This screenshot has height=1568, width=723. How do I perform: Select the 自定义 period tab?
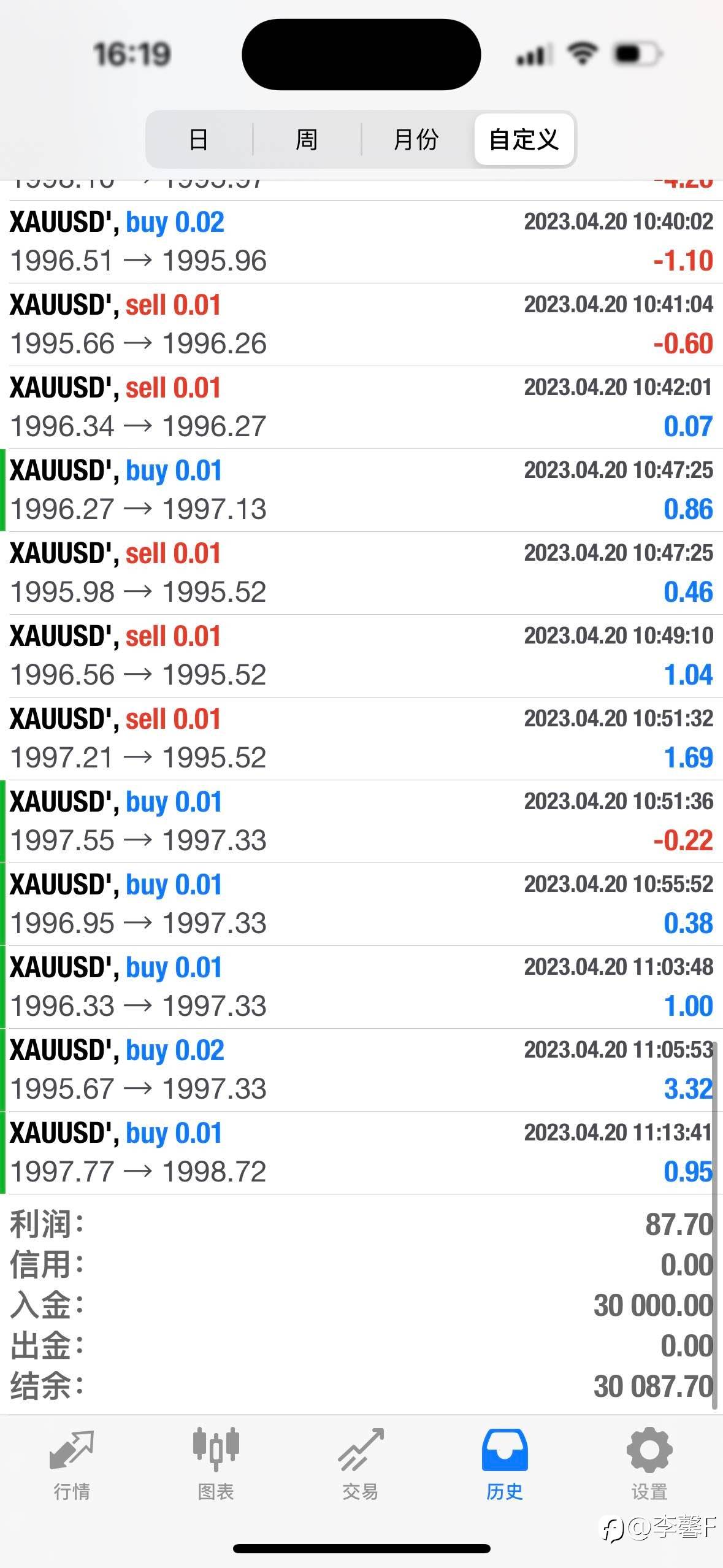(x=524, y=139)
